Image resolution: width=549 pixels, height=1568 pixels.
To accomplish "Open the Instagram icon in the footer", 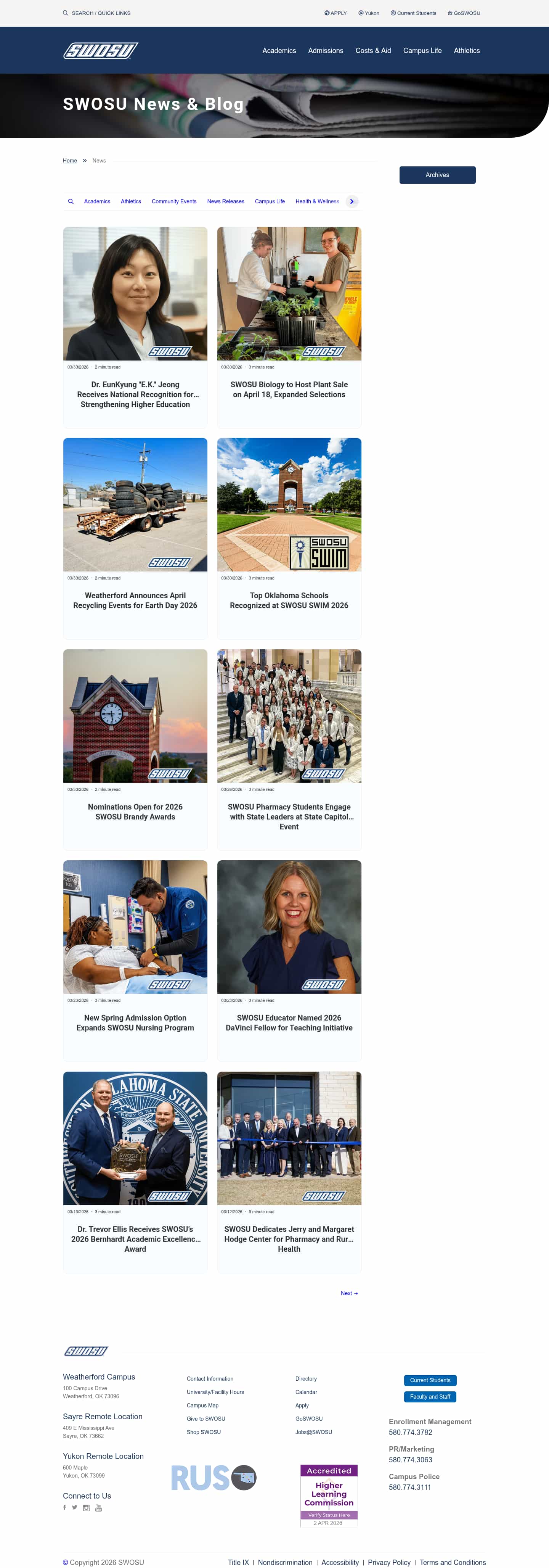I will pyautogui.click(x=86, y=1508).
